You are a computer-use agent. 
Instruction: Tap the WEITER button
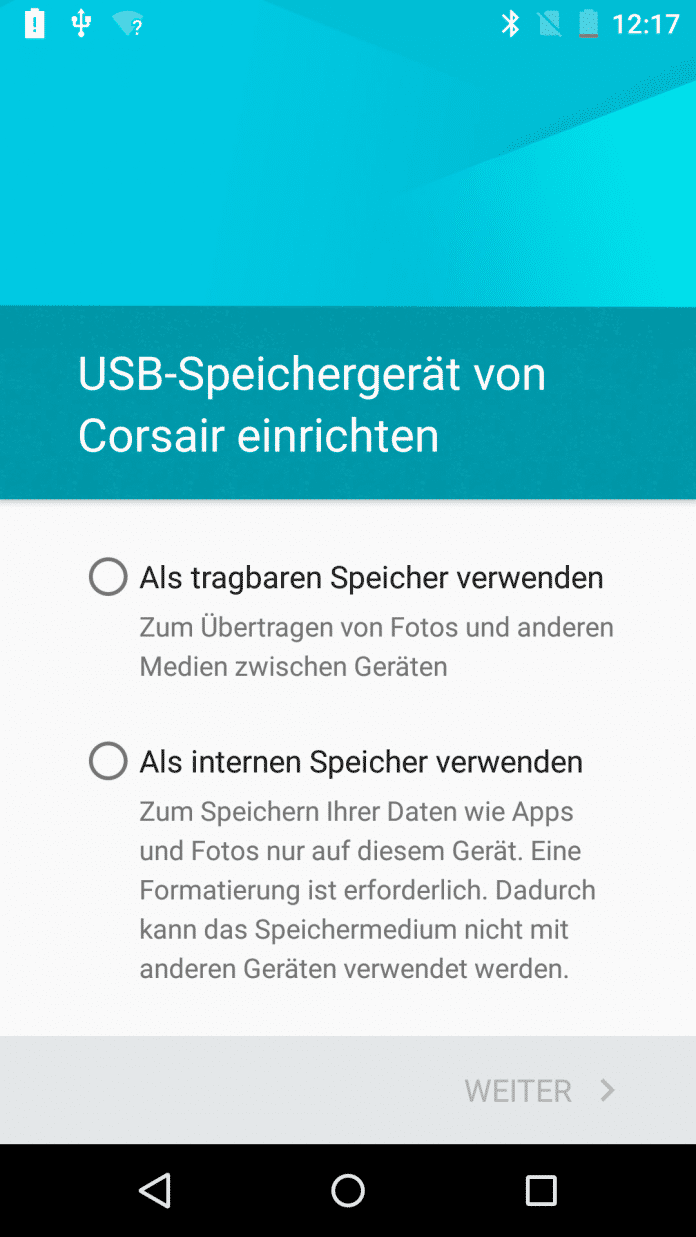(539, 1090)
